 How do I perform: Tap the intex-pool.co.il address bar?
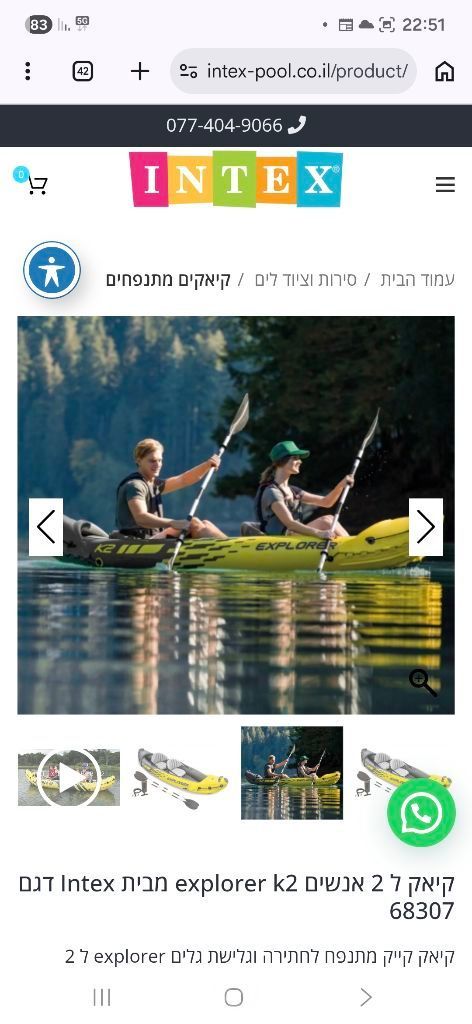tap(293, 71)
